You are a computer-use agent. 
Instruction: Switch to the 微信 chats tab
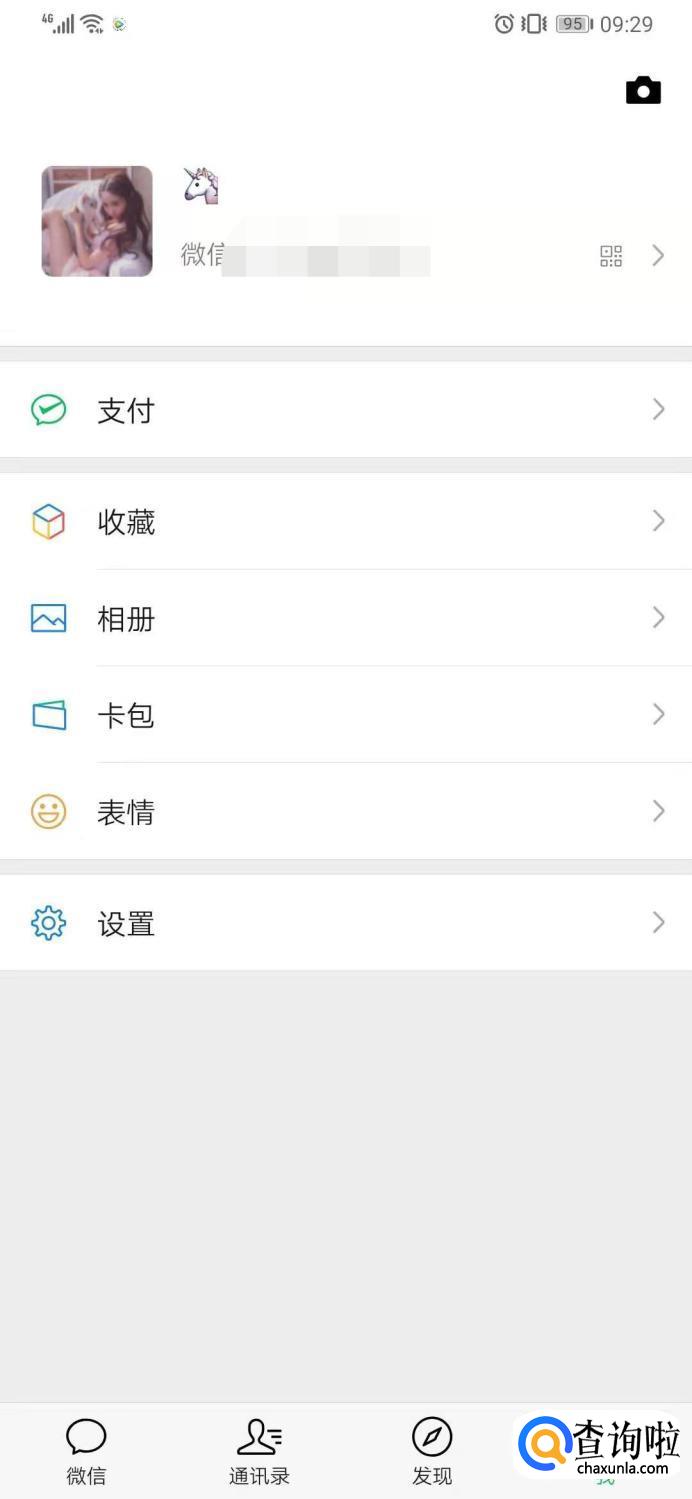point(86,1450)
